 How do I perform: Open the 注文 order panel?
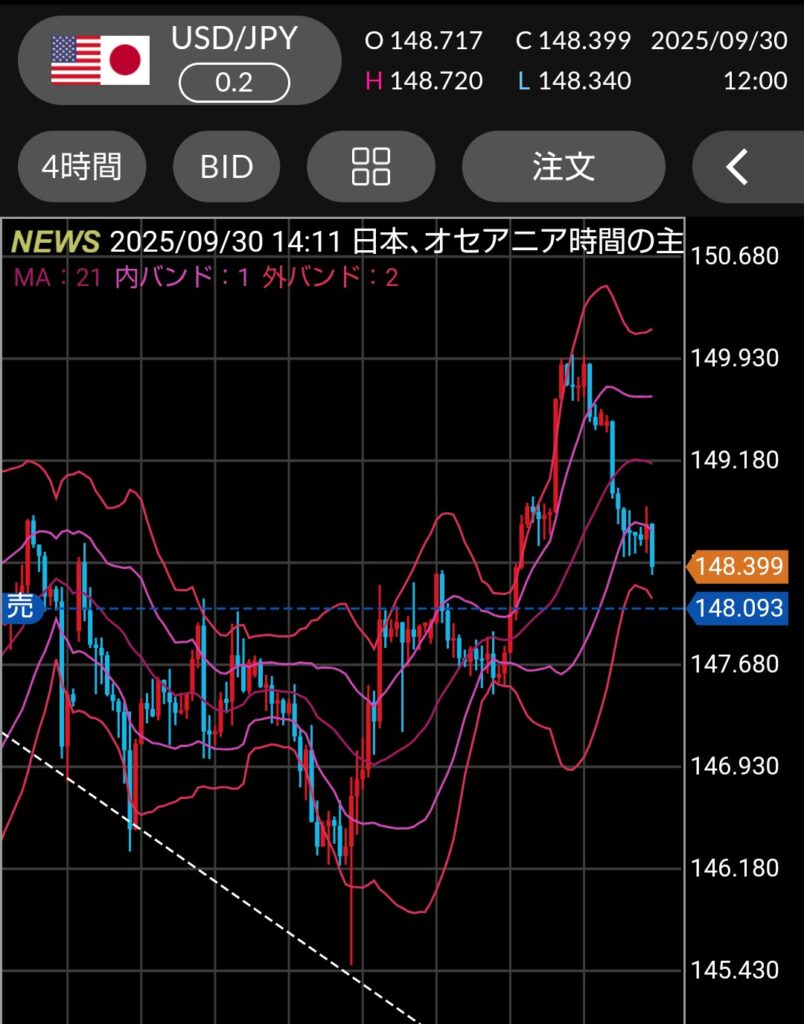(x=563, y=167)
